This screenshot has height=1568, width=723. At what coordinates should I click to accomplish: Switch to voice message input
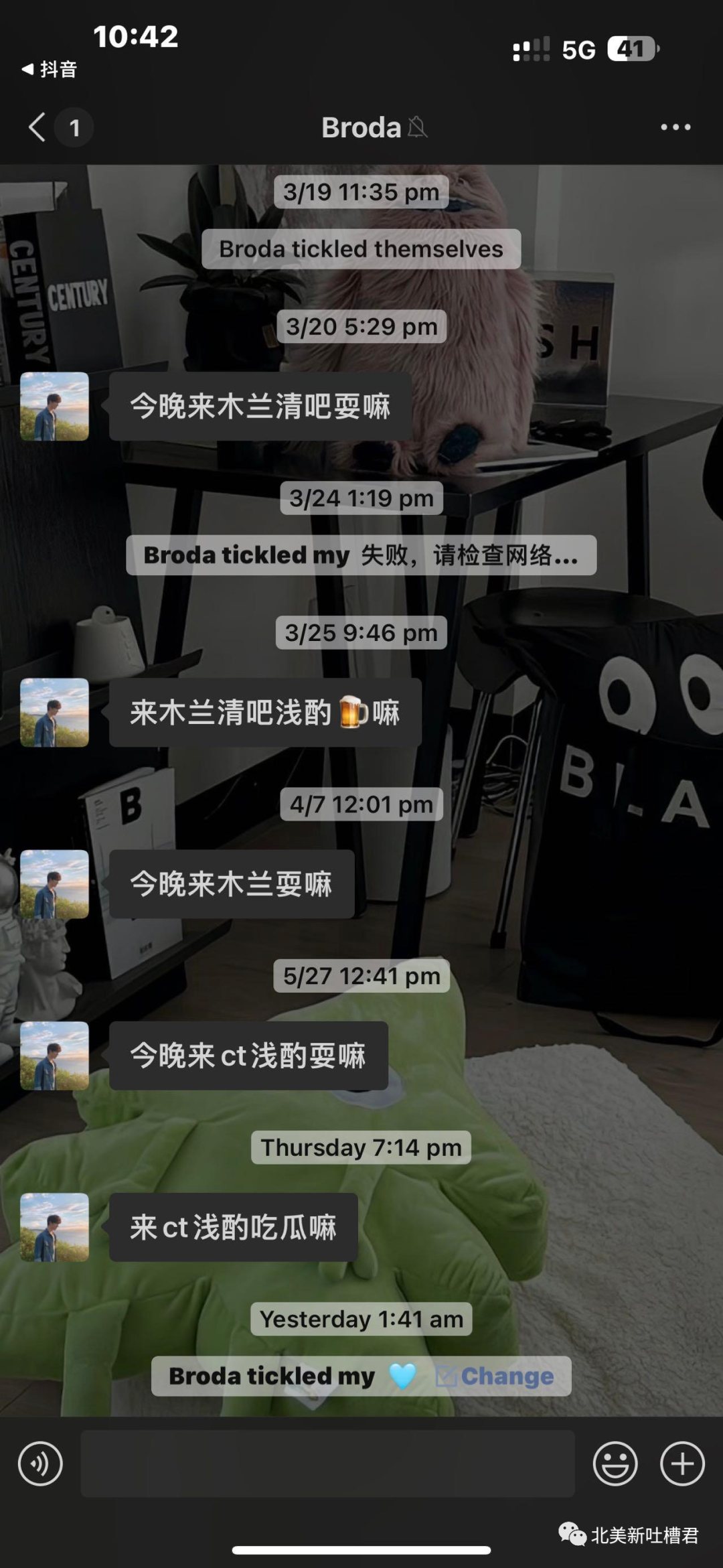point(40,1464)
